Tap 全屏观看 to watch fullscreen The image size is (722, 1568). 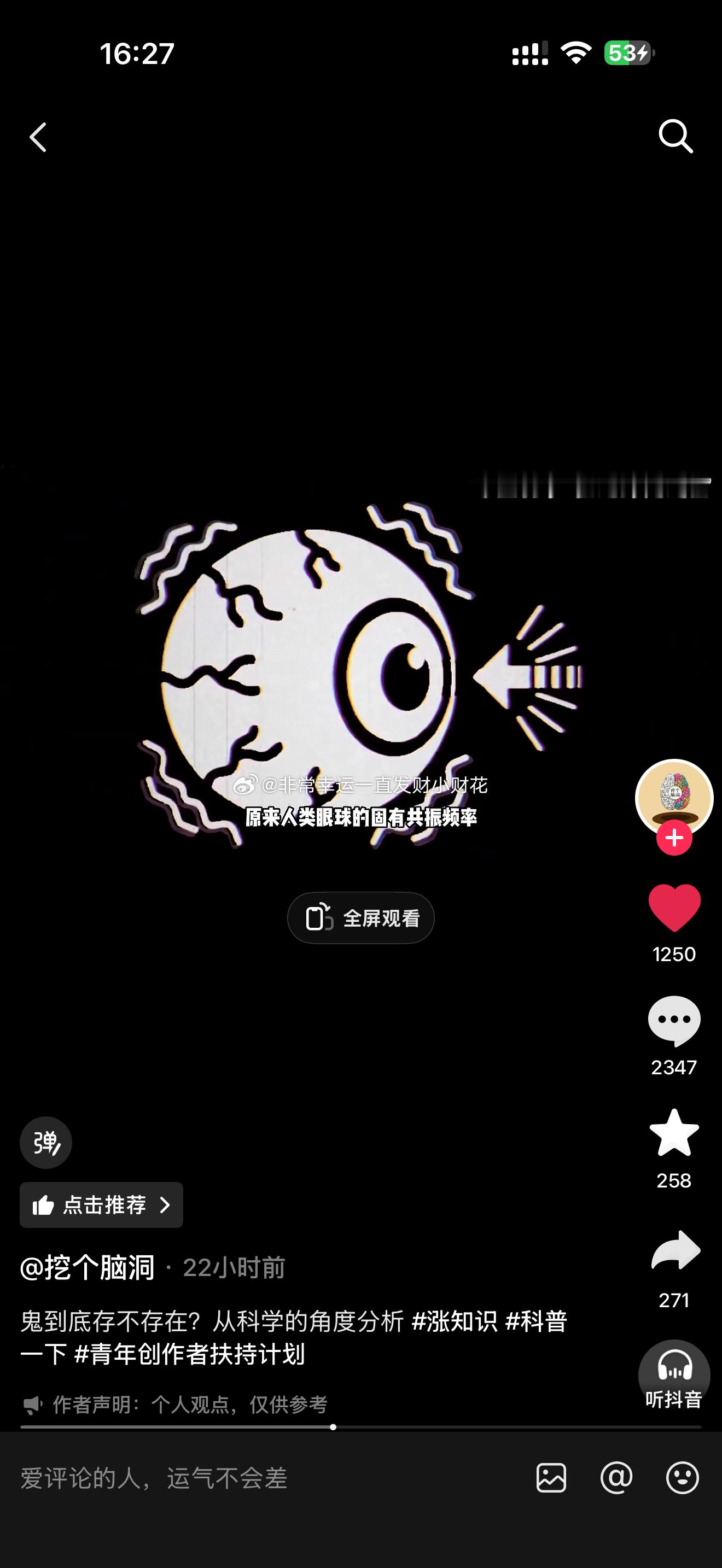click(360, 918)
